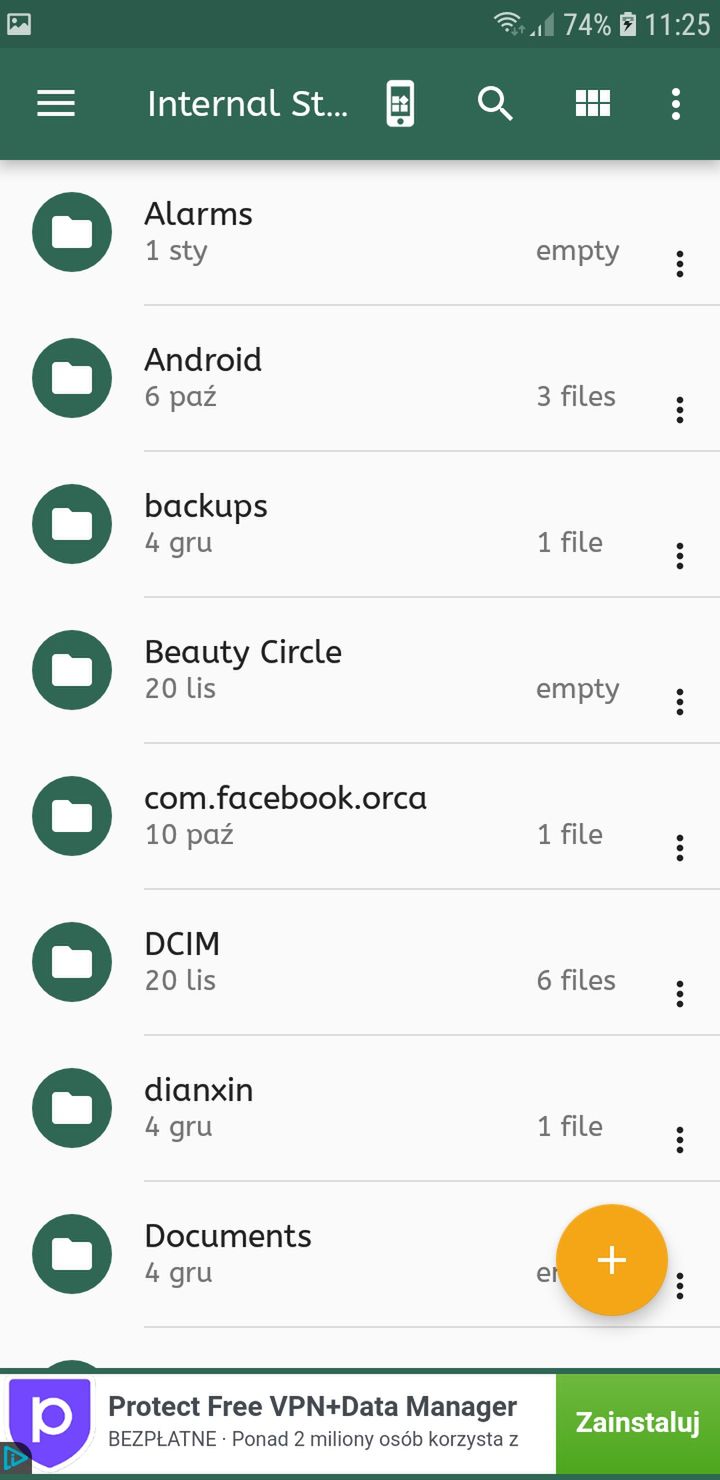Show more options for Android folder
Image resolution: width=720 pixels, height=1480 pixels.
(680, 410)
